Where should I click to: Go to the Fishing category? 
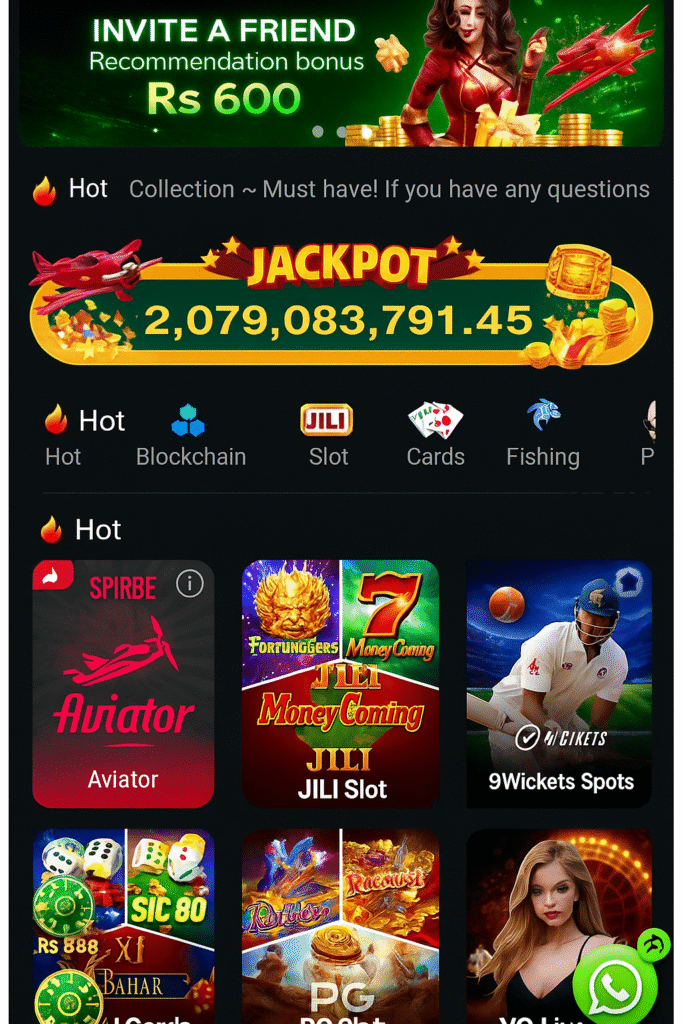click(x=542, y=437)
